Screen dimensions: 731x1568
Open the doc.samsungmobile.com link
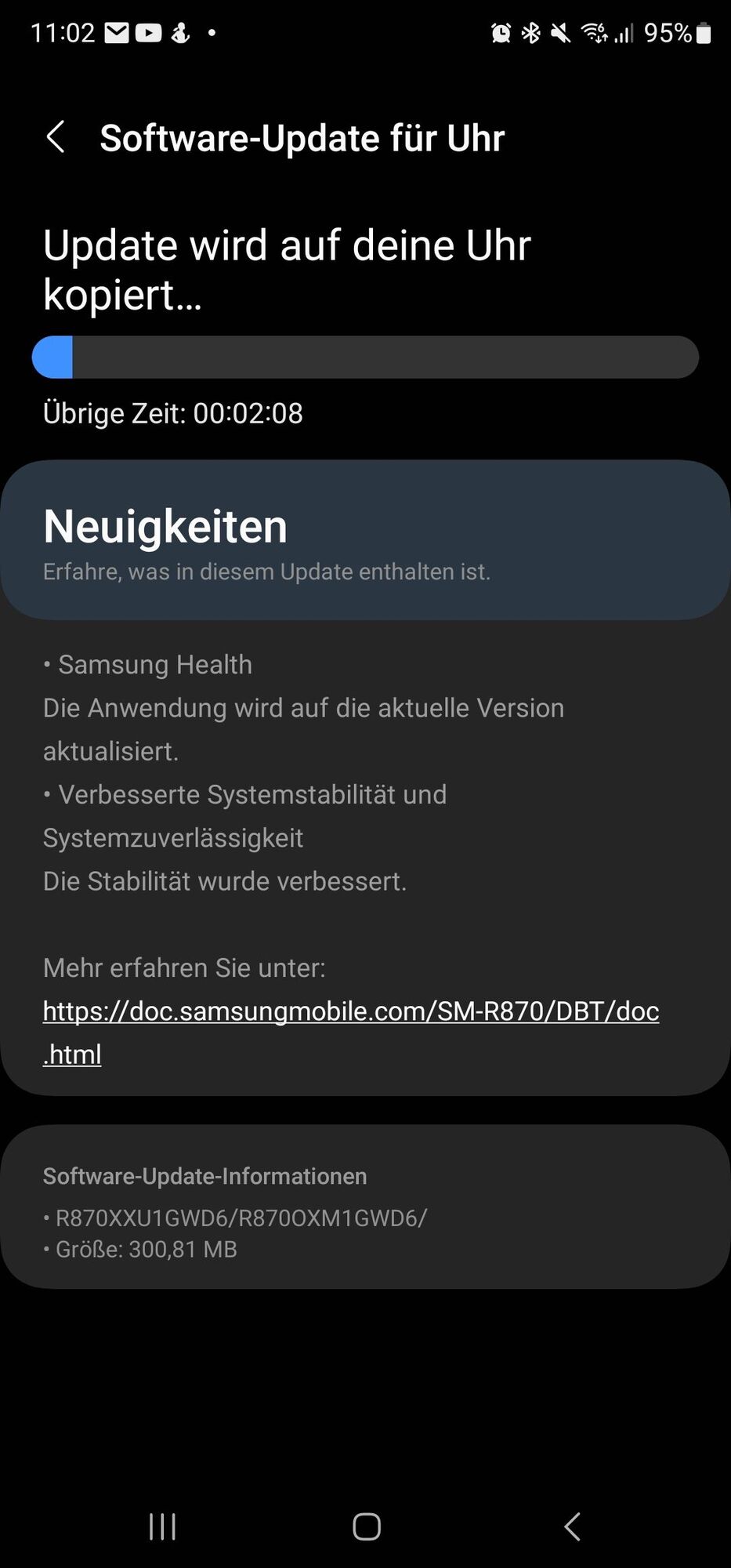click(350, 1011)
